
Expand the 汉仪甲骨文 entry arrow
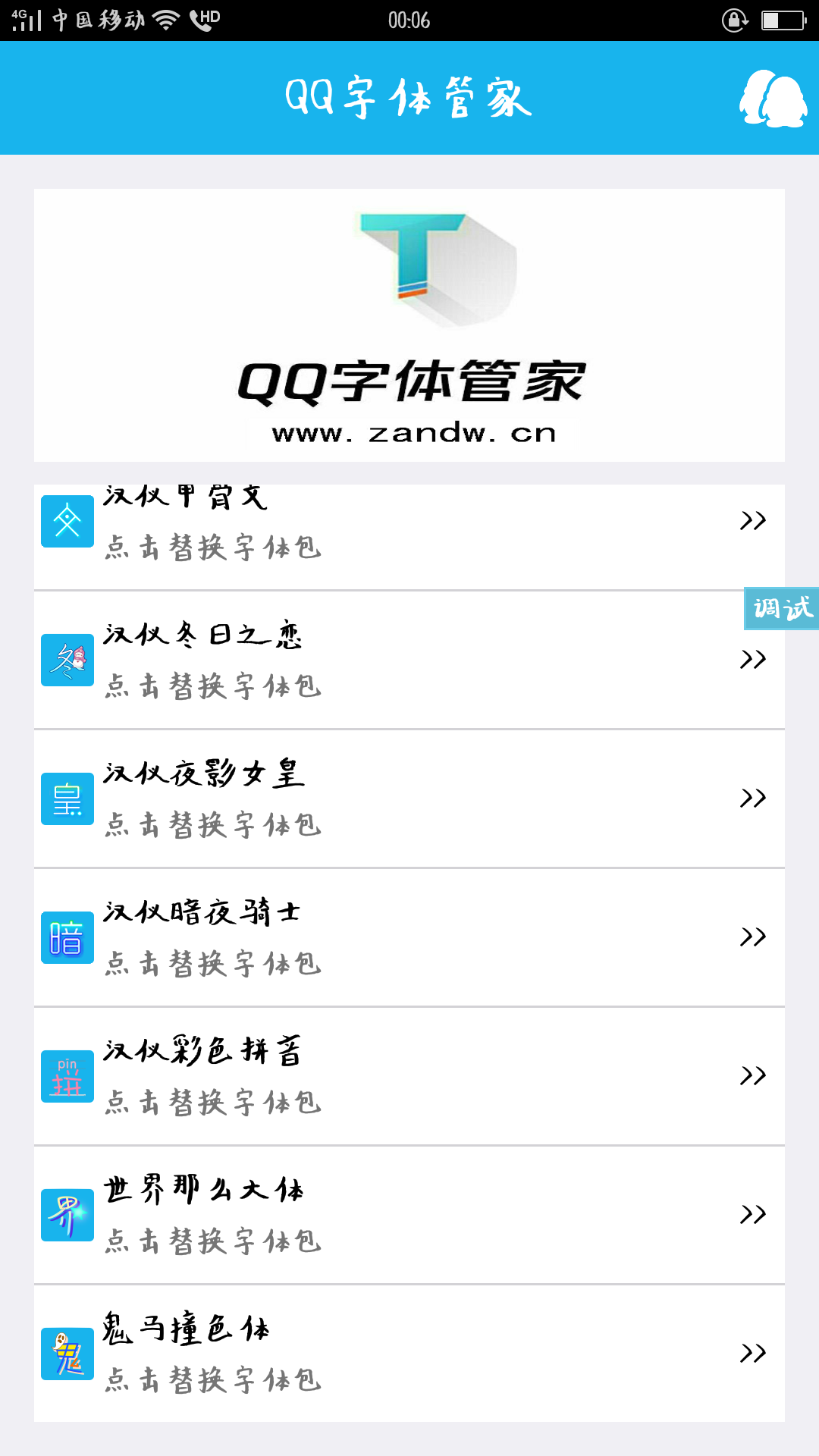coord(753,520)
